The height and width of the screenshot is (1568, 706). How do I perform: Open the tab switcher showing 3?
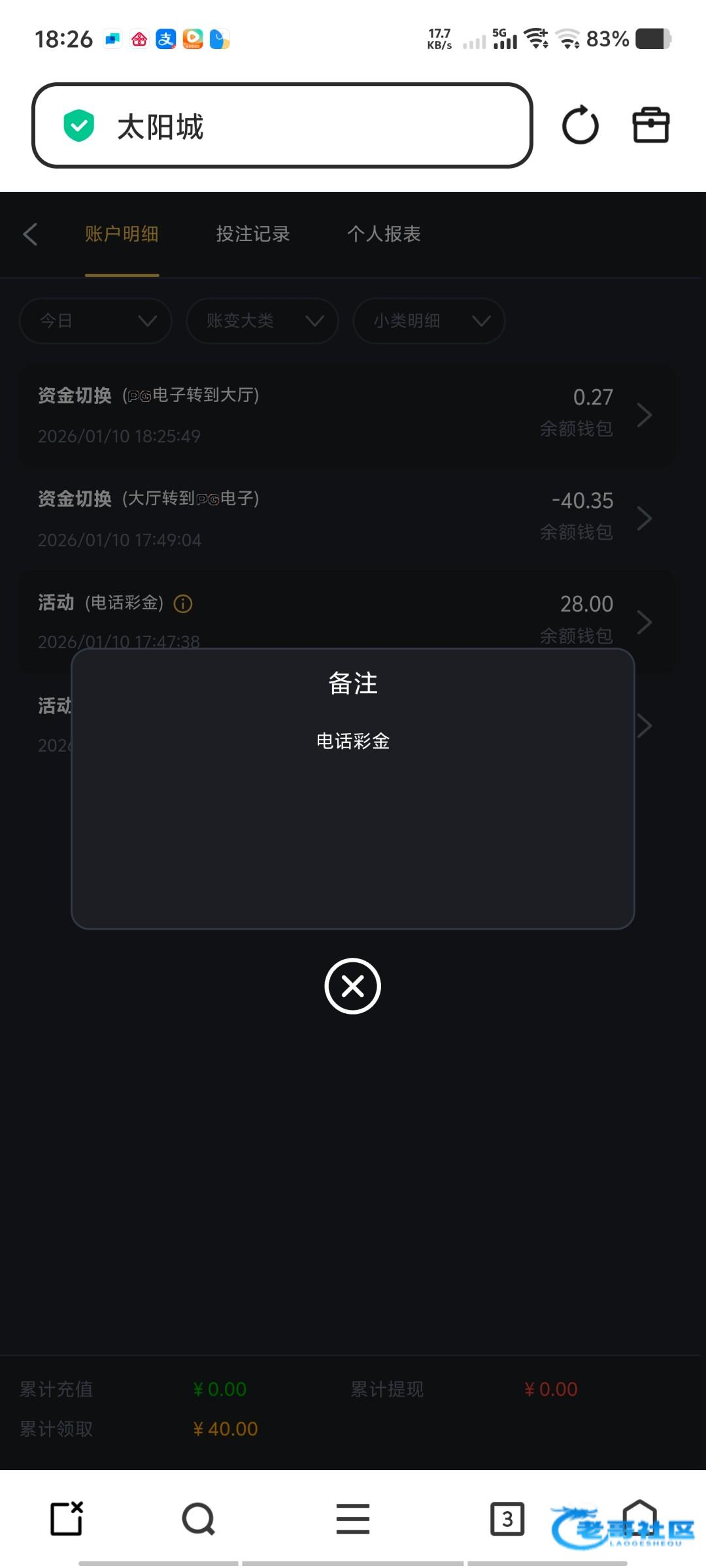pos(507,1518)
